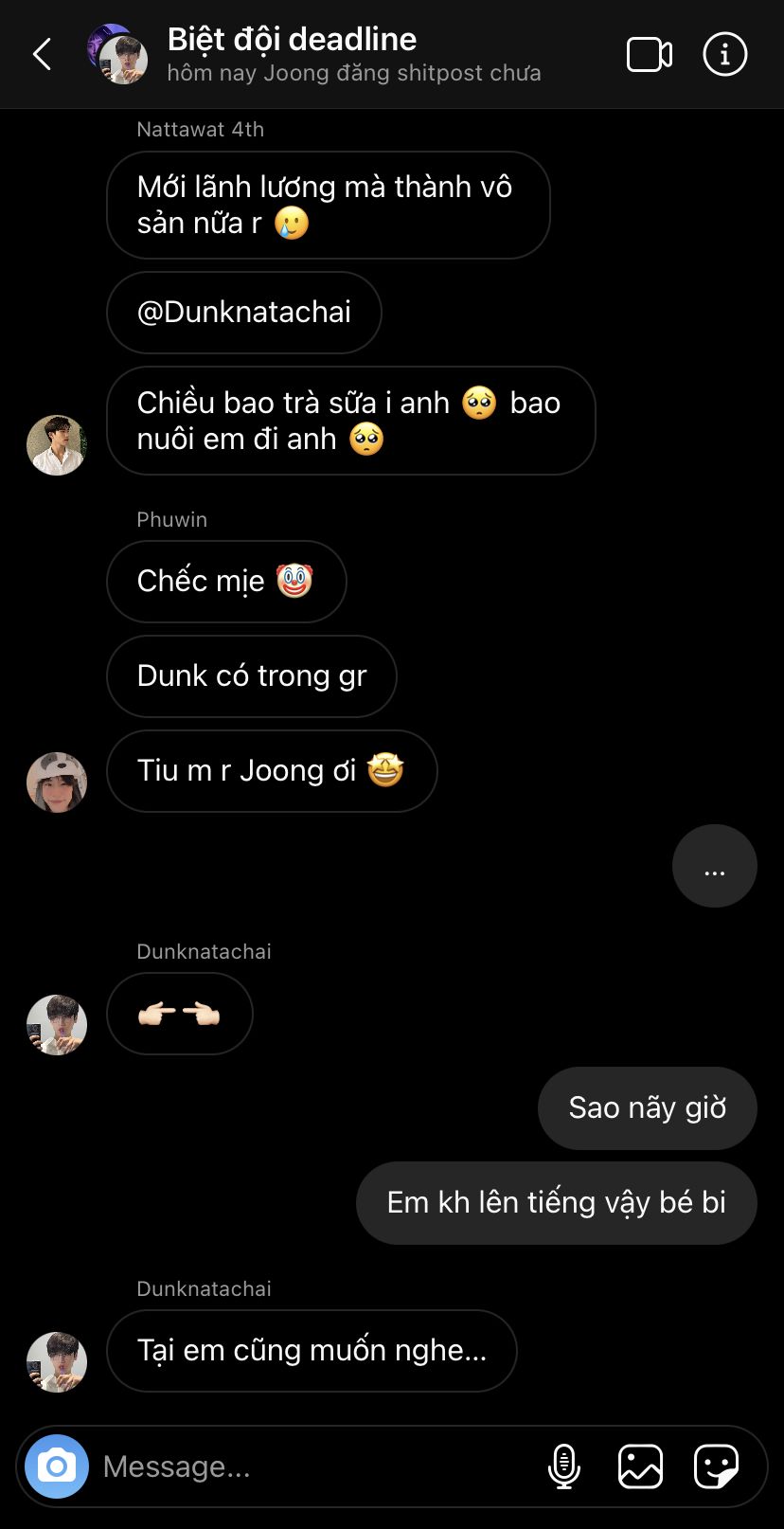
Task: Tap the Message text field
Action: [x=312, y=1466]
